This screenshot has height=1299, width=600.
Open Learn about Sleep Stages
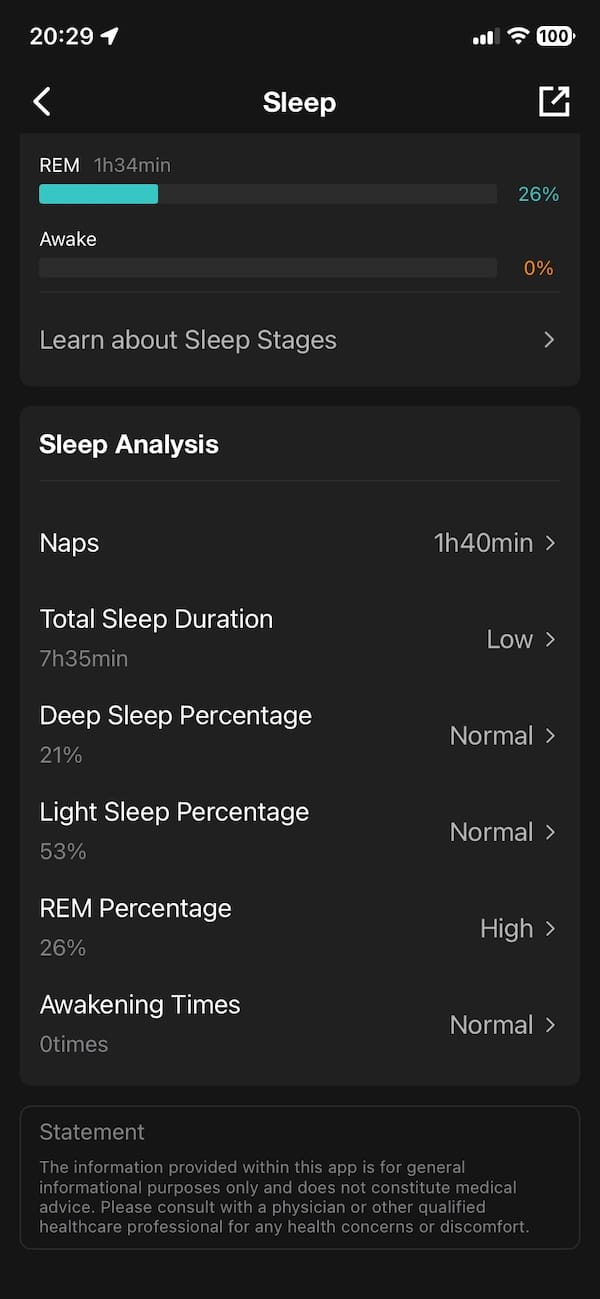point(298,340)
